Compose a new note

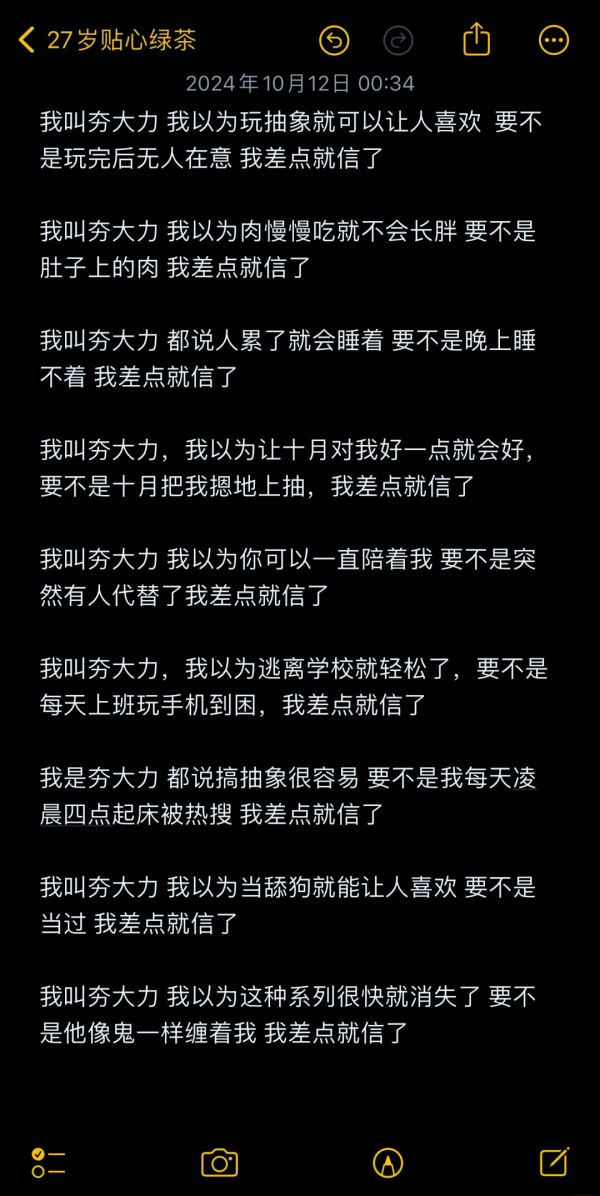click(554, 1161)
